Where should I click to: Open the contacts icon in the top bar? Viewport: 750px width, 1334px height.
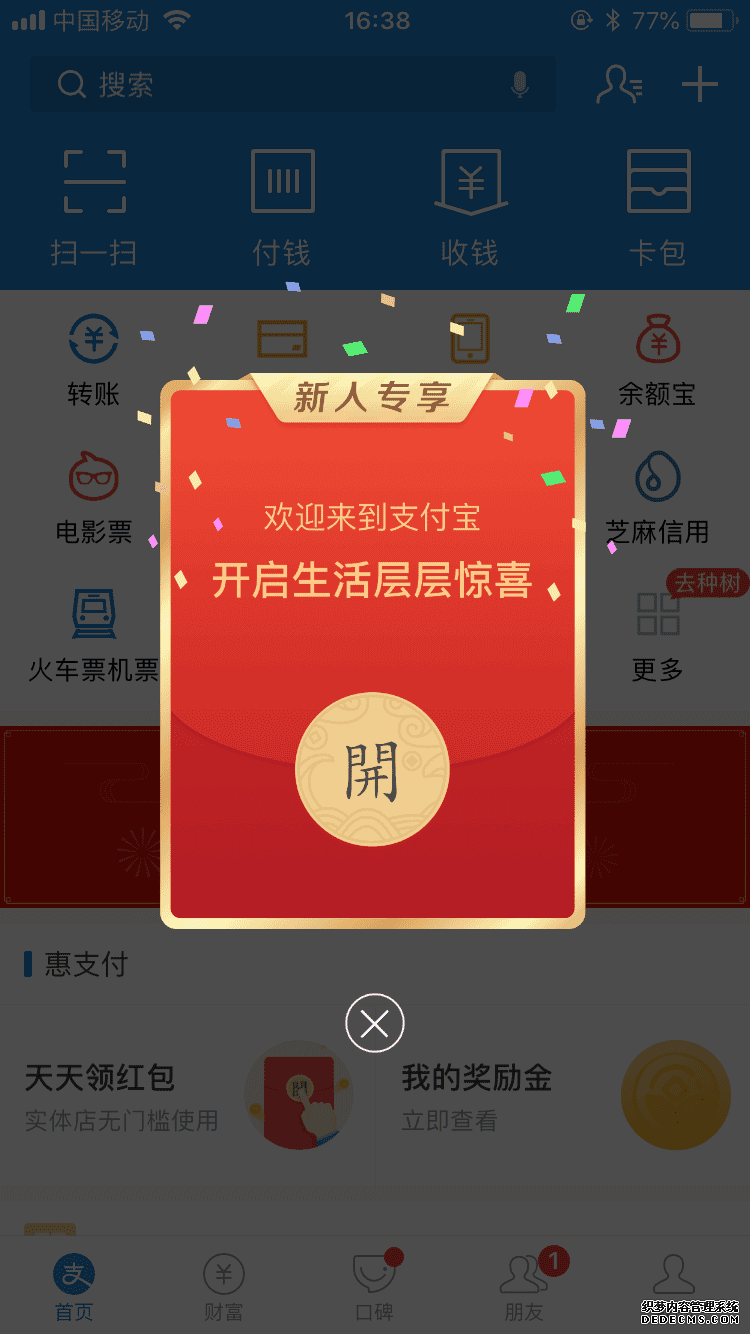tap(619, 85)
